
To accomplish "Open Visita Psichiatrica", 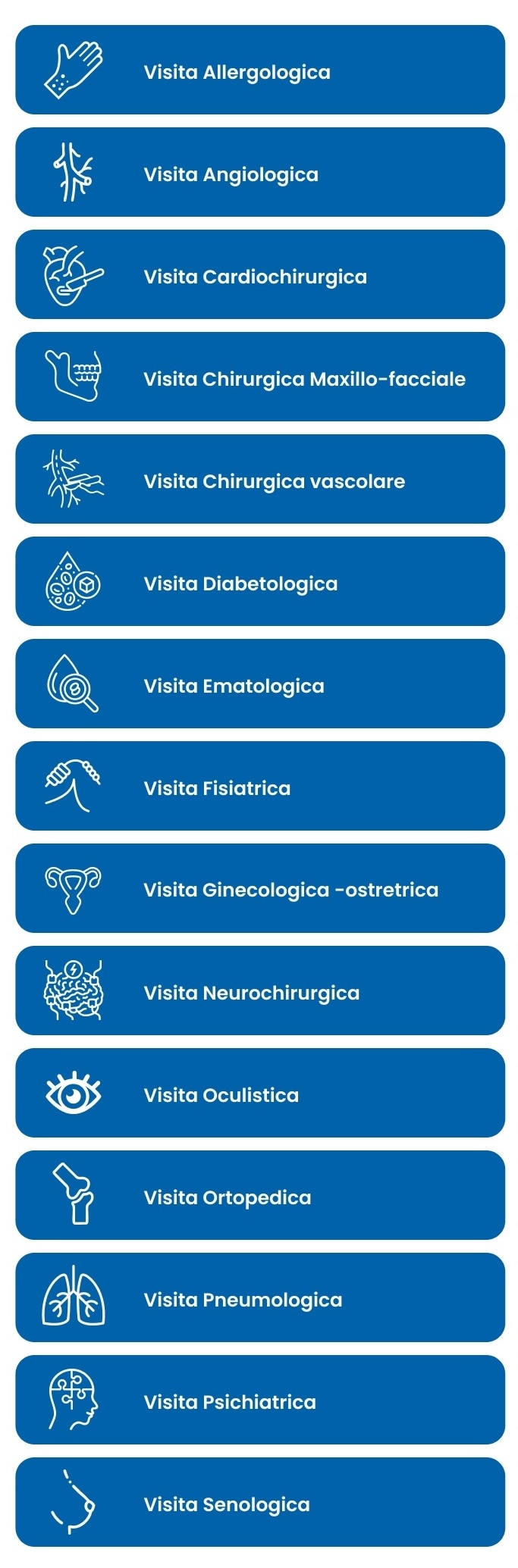I will [259, 1401].
